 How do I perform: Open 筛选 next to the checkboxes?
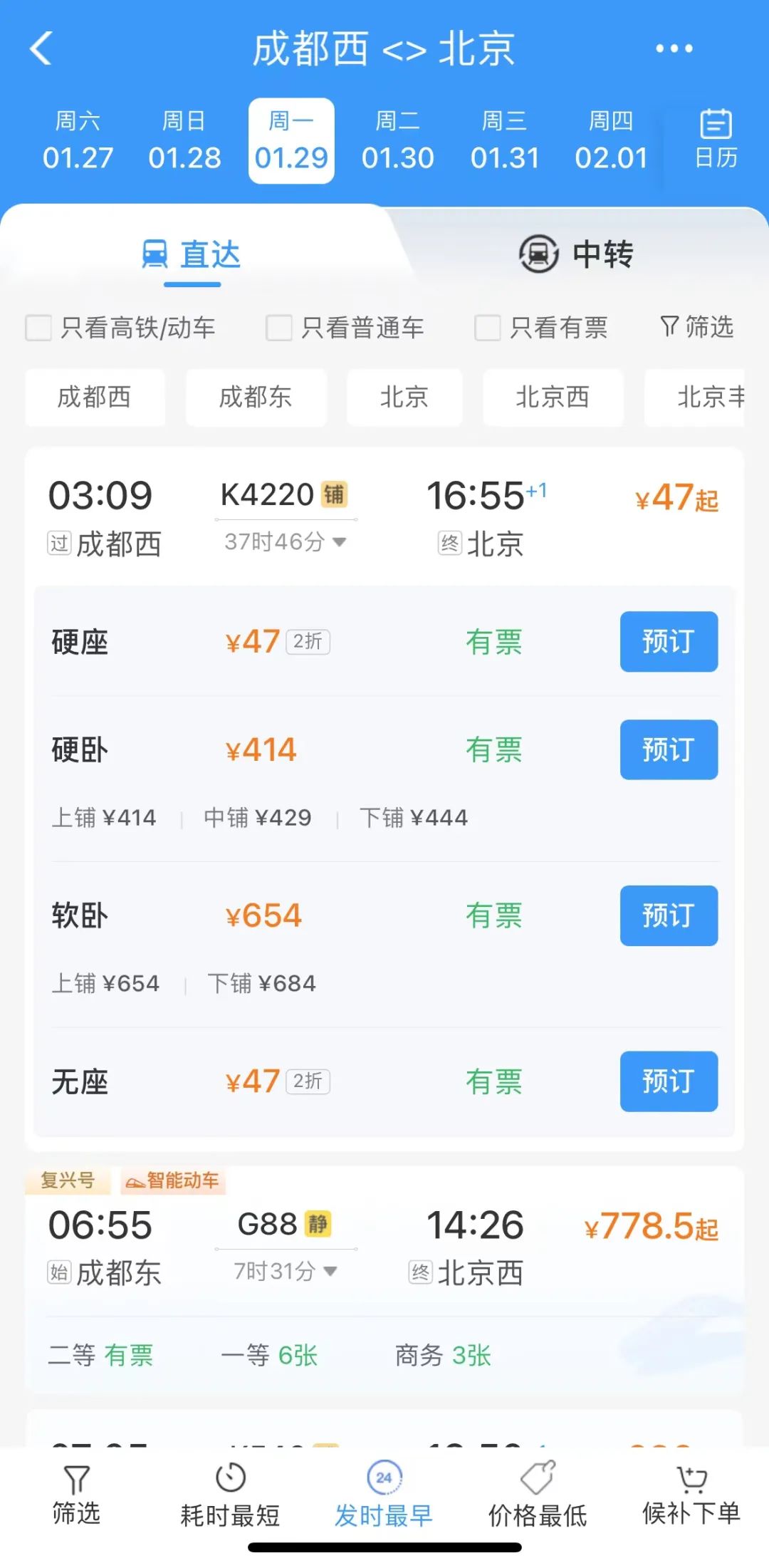pyautogui.click(x=696, y=327)
